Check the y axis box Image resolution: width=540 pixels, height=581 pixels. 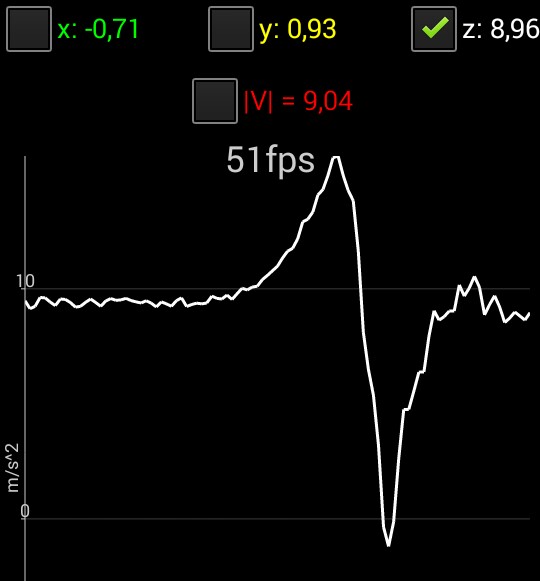(231, 29)
